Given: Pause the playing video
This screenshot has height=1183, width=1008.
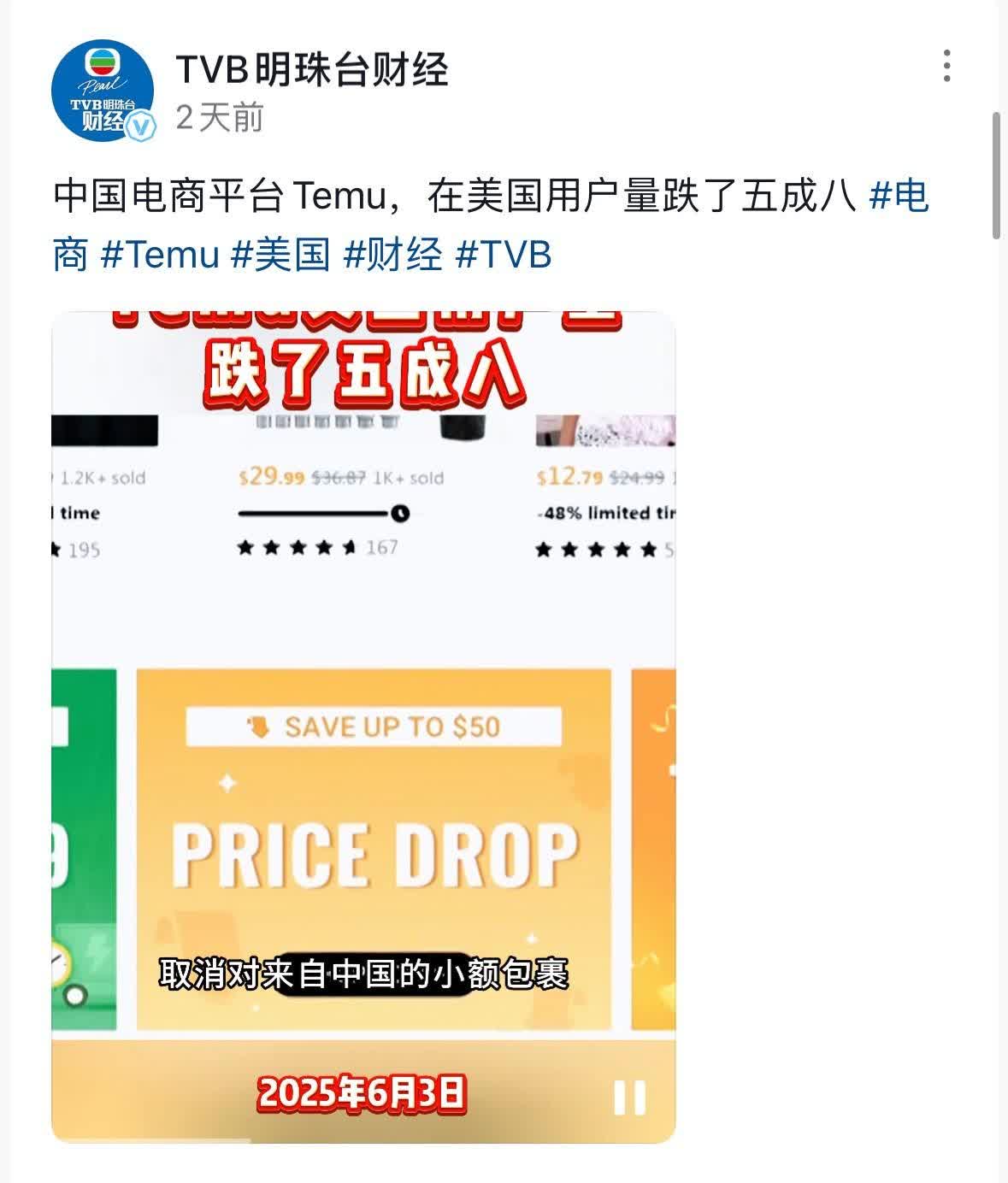Looking at the screenshot, I should pyautogui.click(x=630, y=1097).
